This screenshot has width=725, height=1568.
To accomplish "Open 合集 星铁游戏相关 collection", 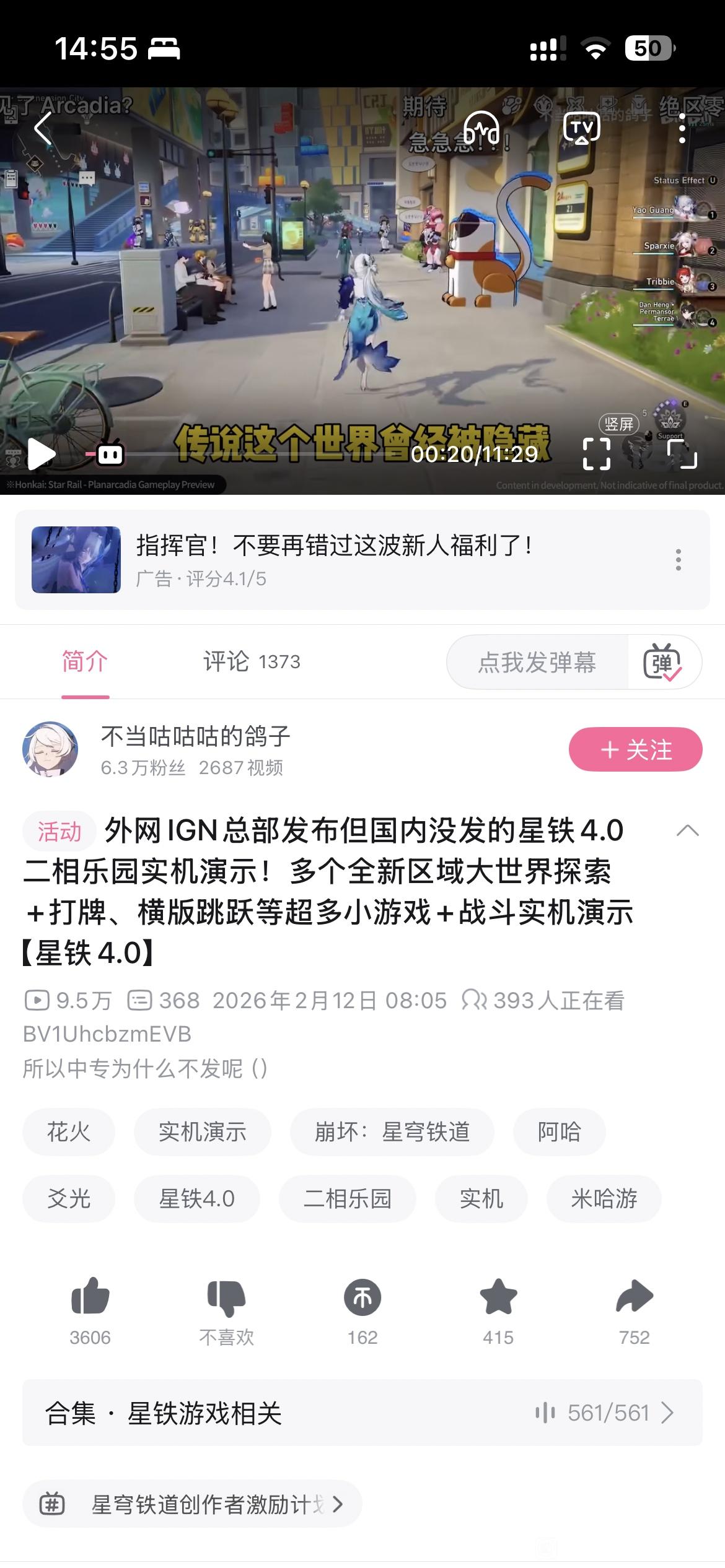I will click(362, 1413).
